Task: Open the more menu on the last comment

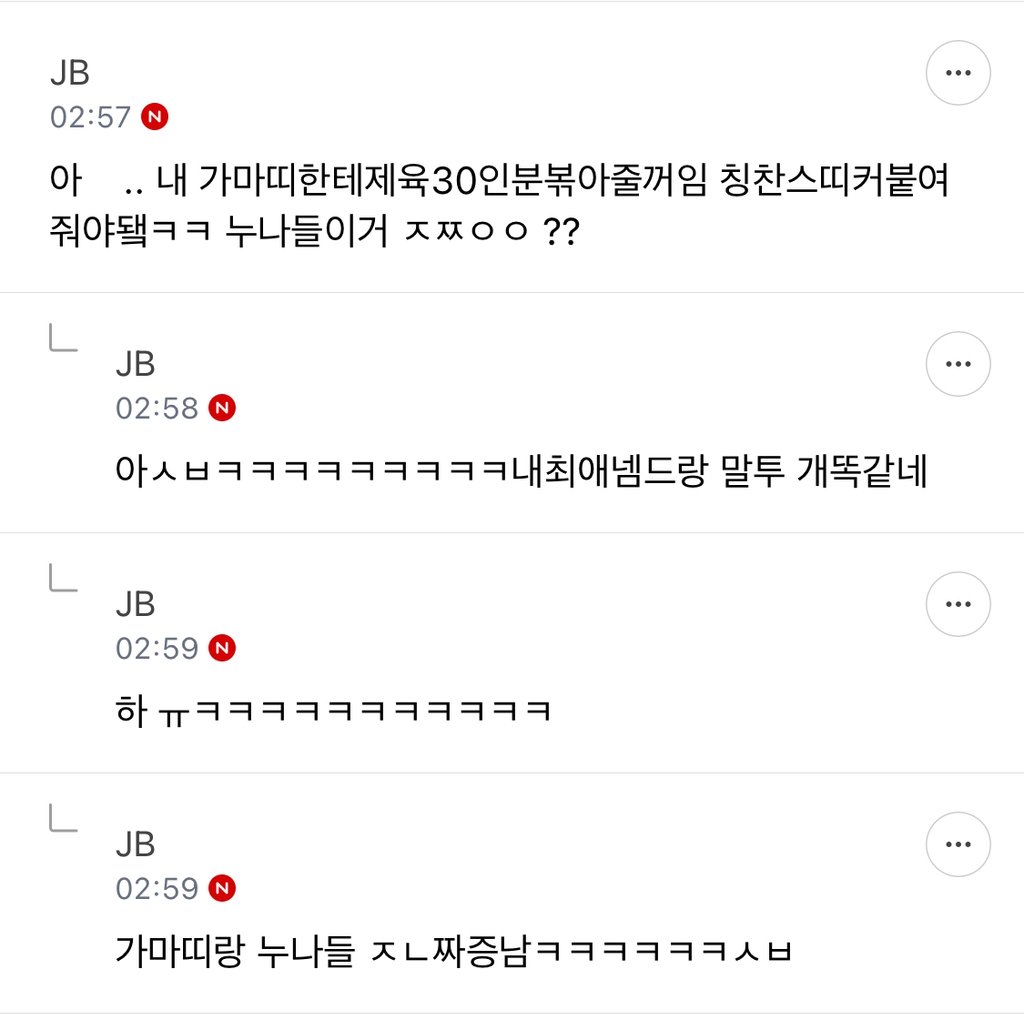Action: [958, 845]
